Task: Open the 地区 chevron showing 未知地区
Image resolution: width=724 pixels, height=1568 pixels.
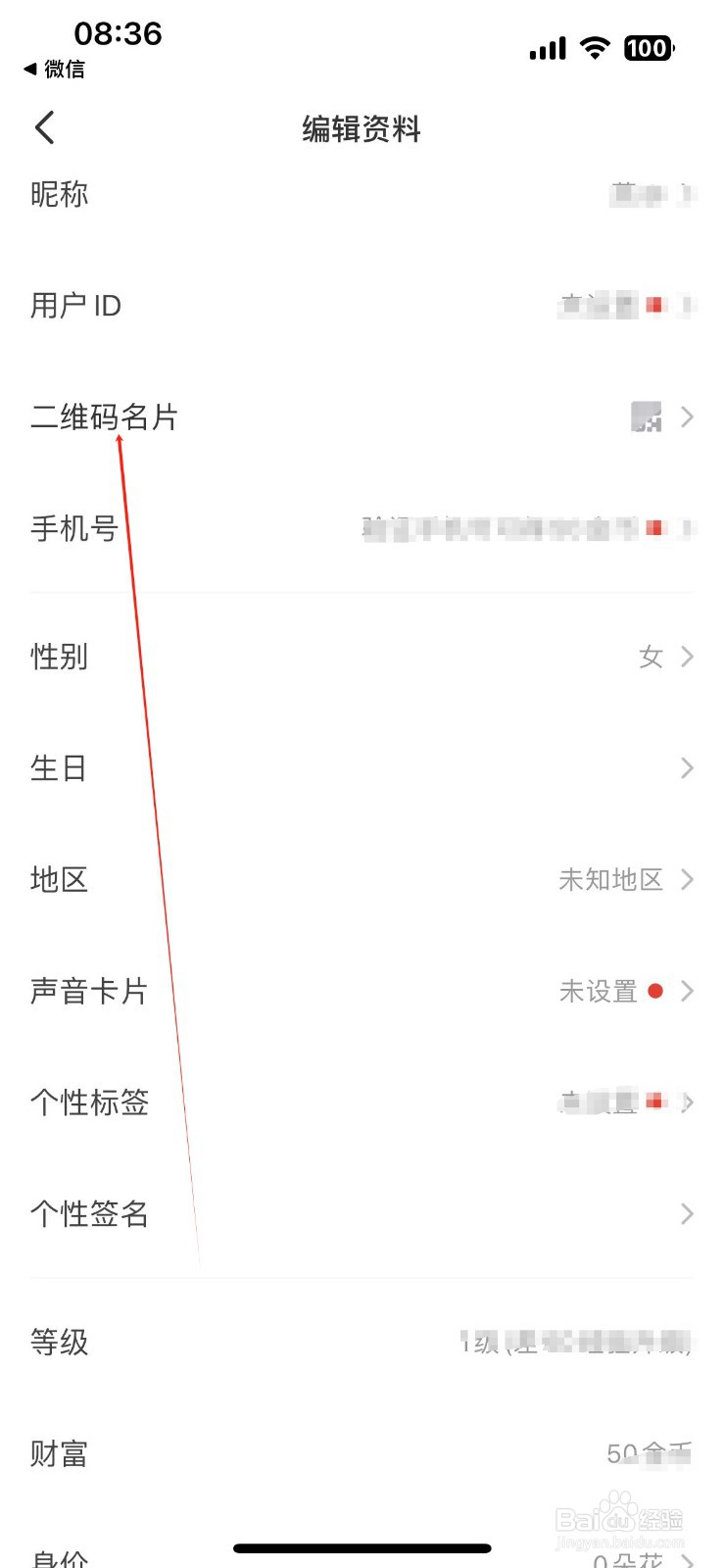Action: [x=686, y=880]
